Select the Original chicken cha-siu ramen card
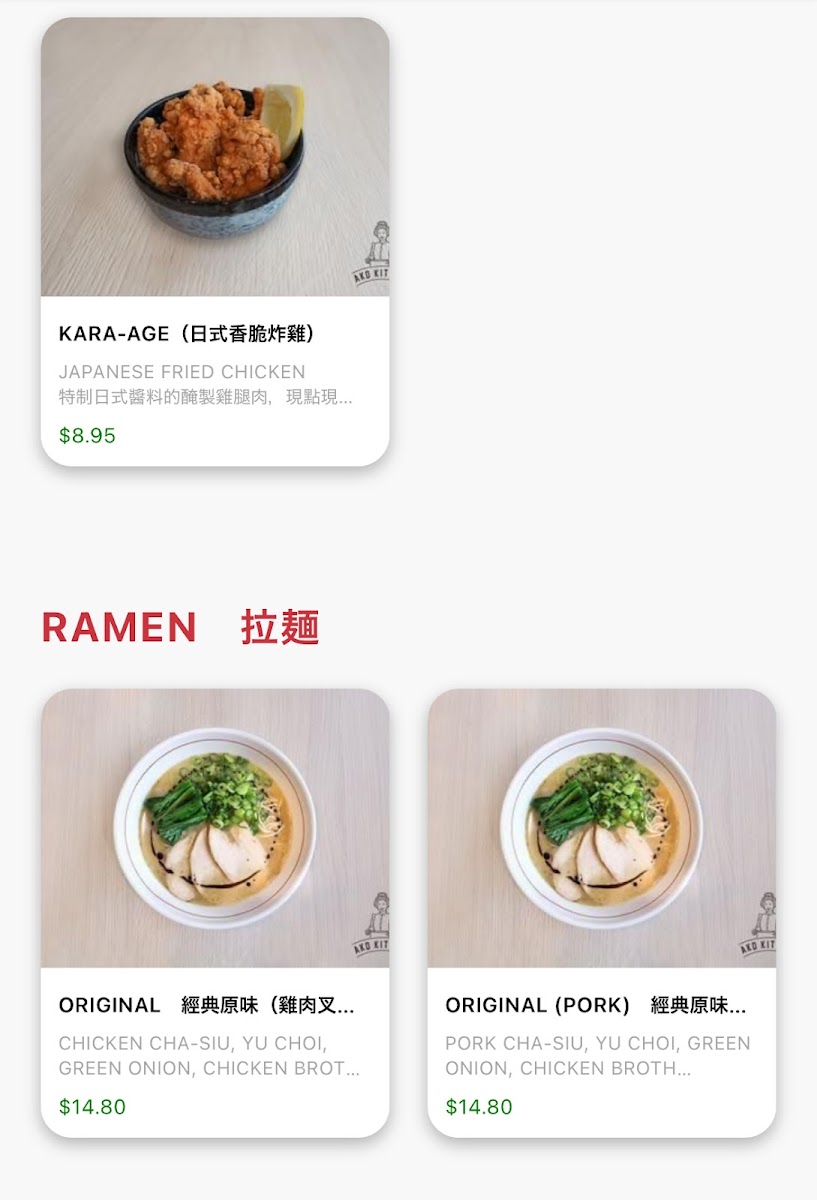817x1200 pixels. pos(215,912)
